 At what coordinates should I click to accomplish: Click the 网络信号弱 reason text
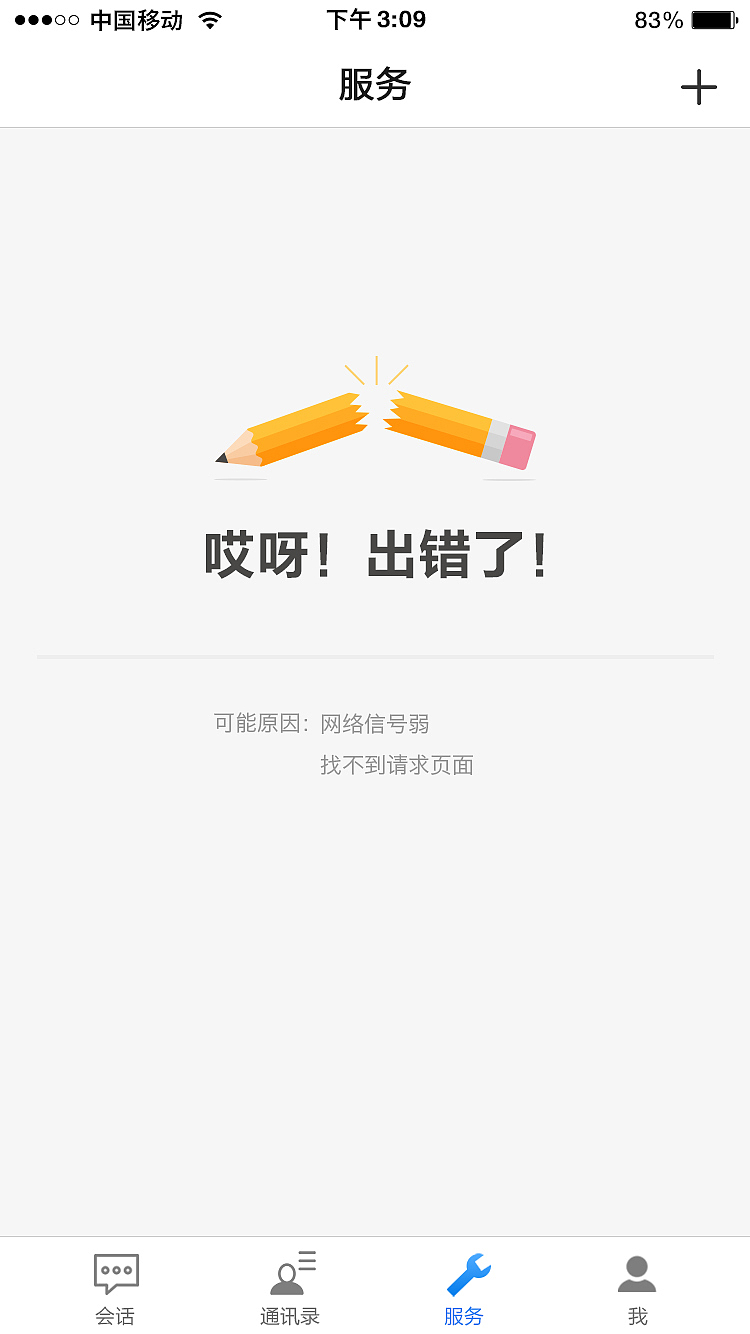pyautogui.click(x=375, y=723)
